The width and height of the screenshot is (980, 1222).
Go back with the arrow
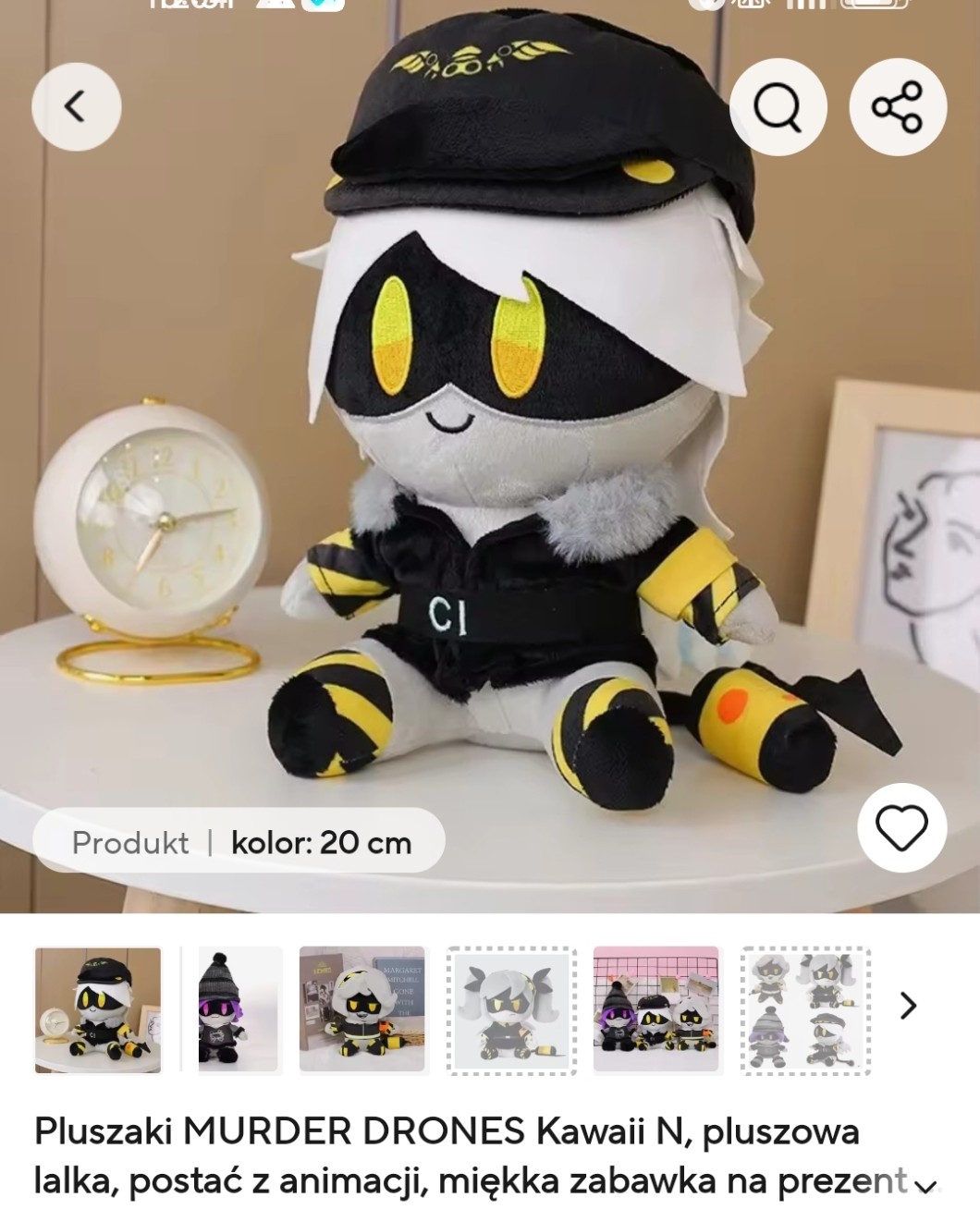tap(76, 107)
